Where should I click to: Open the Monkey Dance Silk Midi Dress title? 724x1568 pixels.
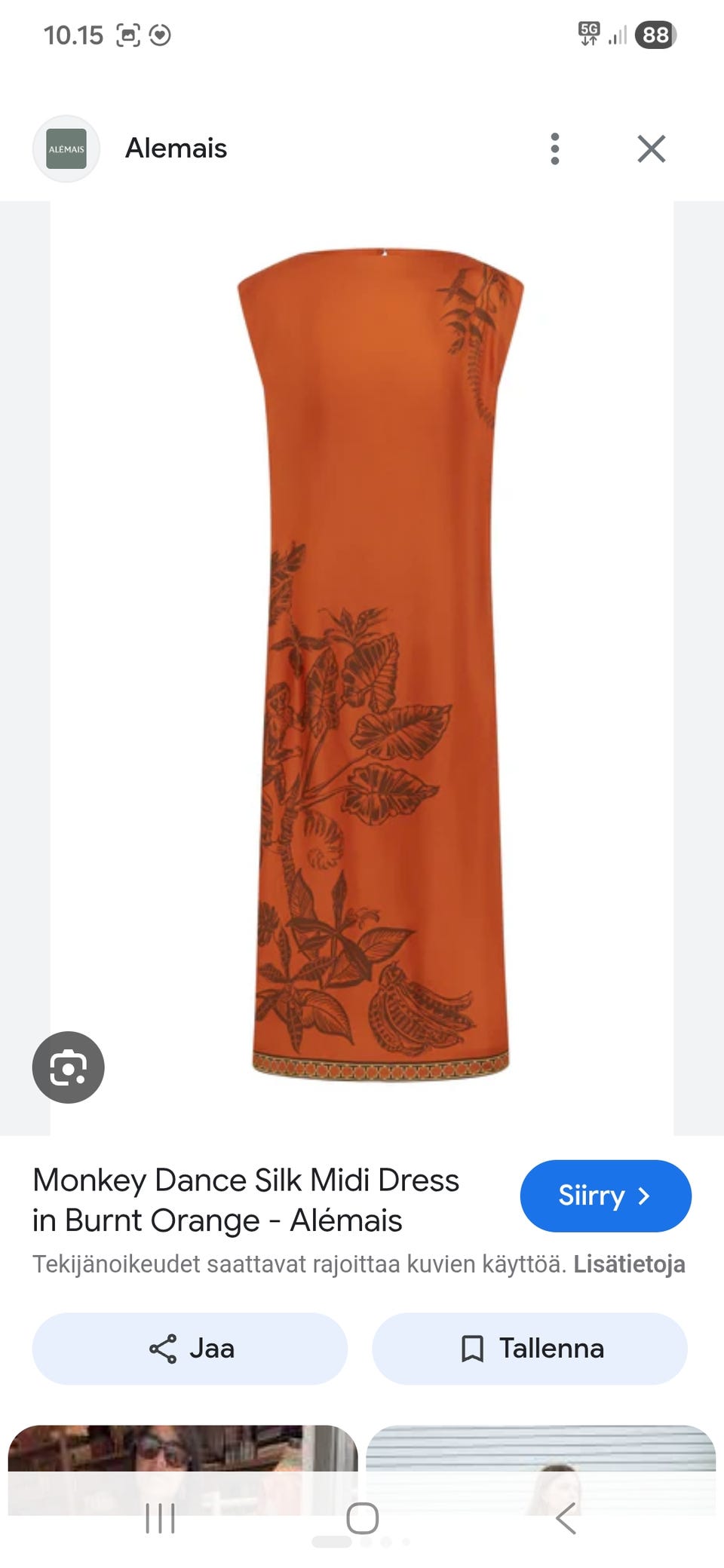click(246, 1200)
